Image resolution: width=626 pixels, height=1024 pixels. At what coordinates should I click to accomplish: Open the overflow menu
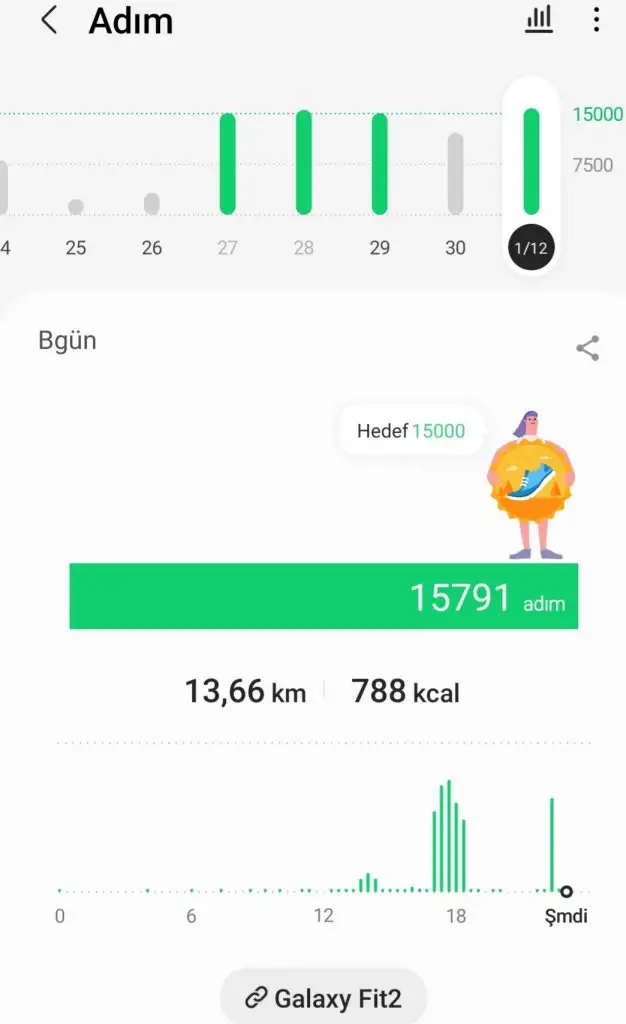coord(596,20)
